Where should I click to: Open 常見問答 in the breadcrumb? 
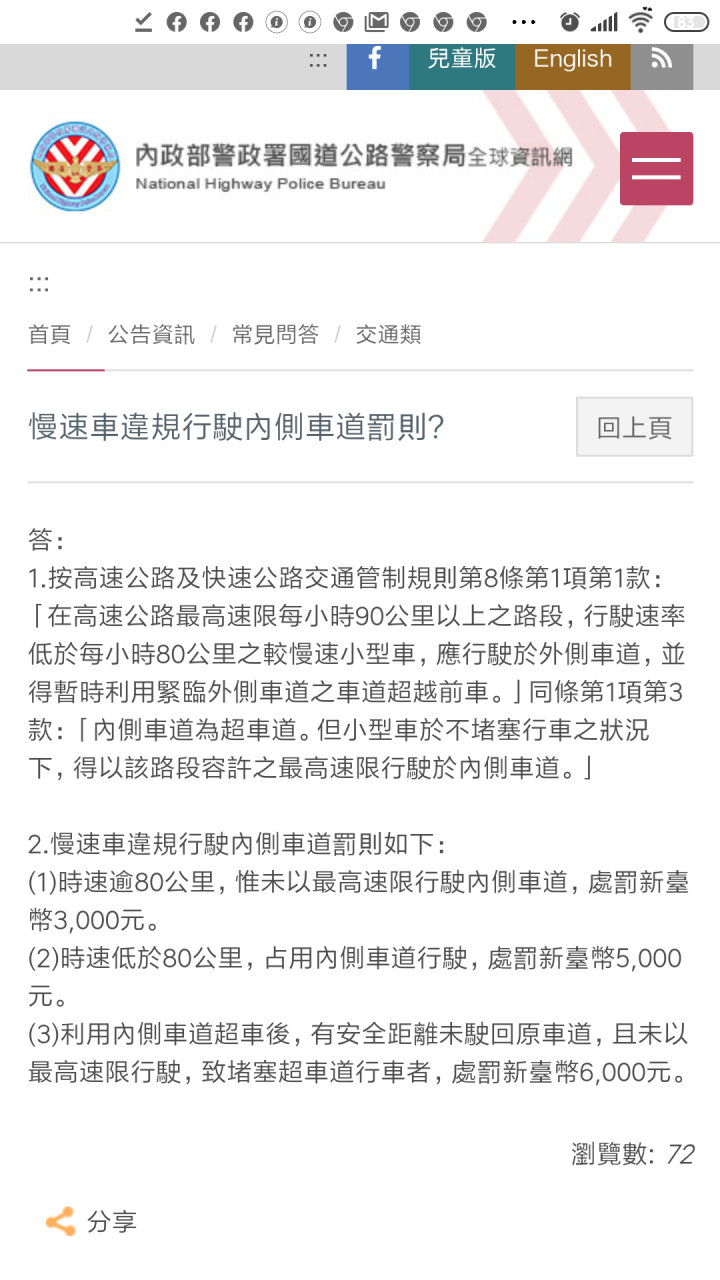pos(275,334)
